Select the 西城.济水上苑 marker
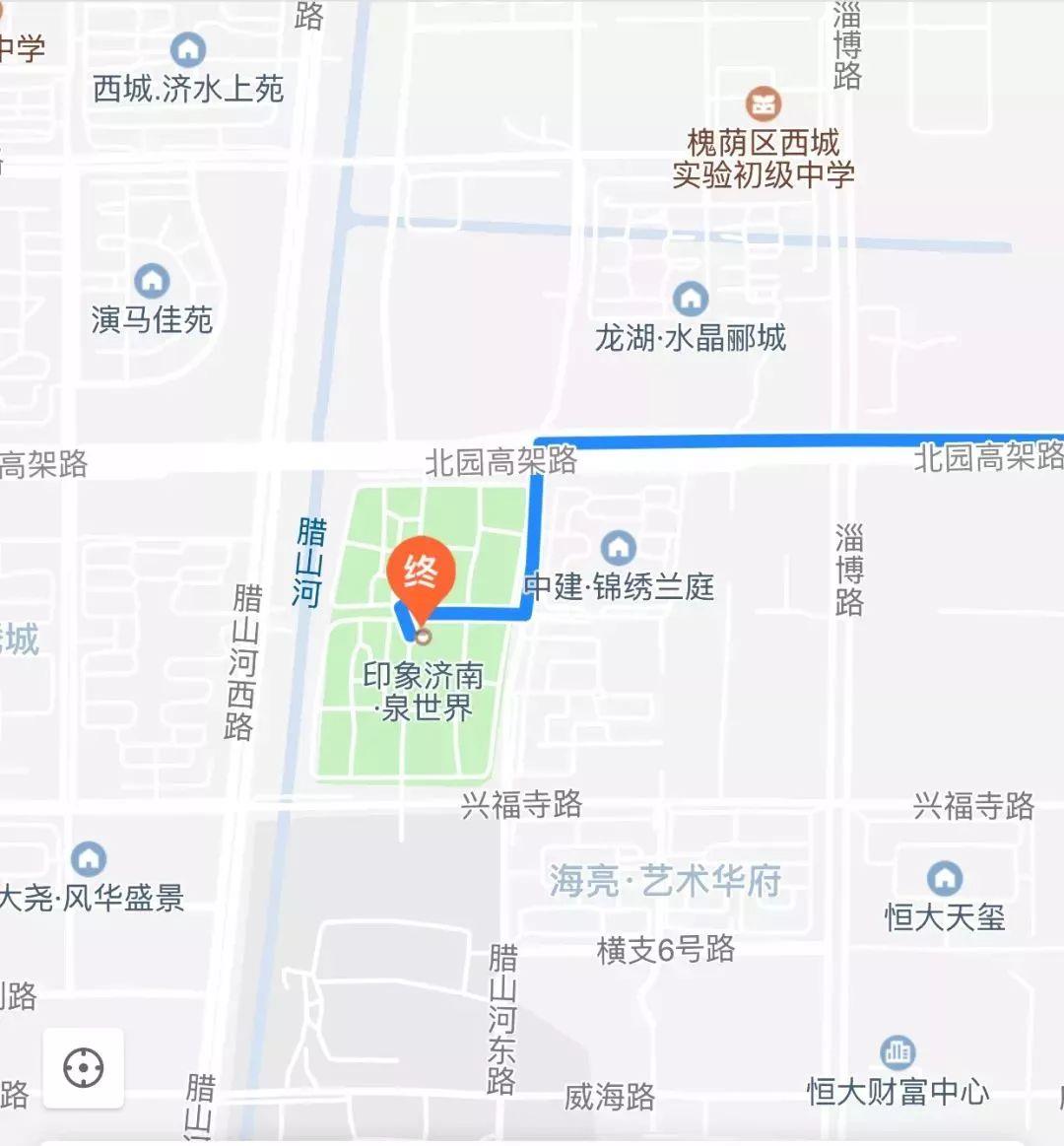 (x=187, y=50)
